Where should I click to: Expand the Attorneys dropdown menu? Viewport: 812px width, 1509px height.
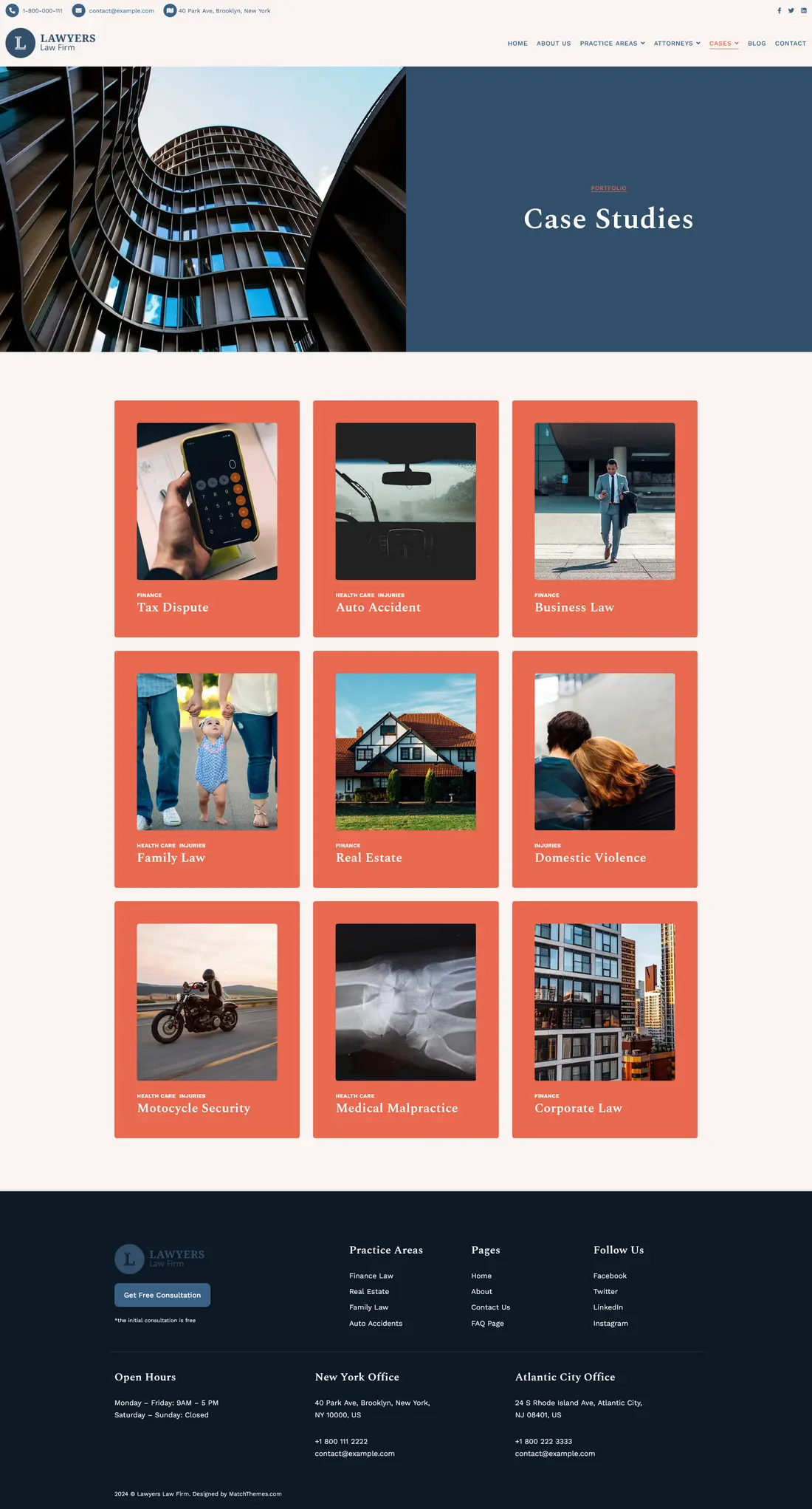(677, 44)
